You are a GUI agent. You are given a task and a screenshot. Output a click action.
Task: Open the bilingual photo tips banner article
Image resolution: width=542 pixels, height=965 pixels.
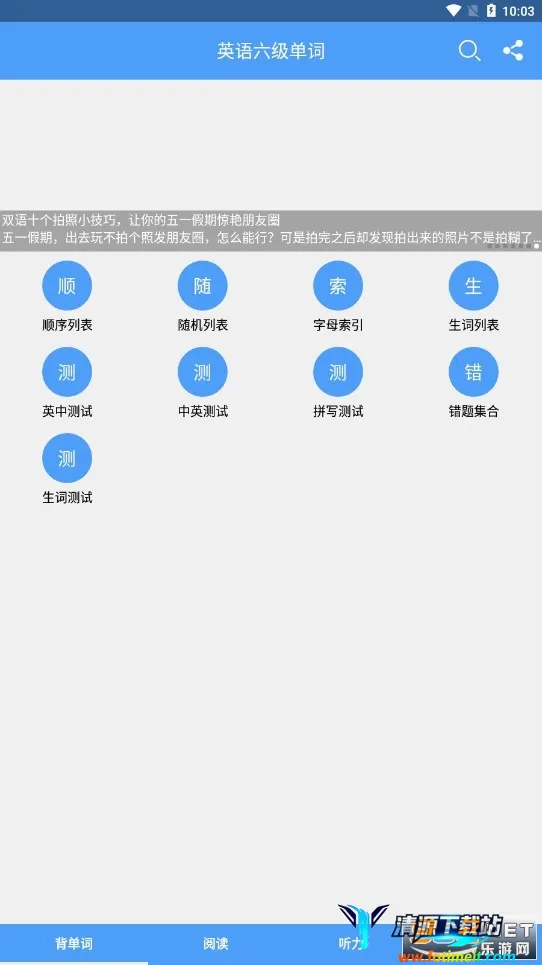click(x=271, y=230)
